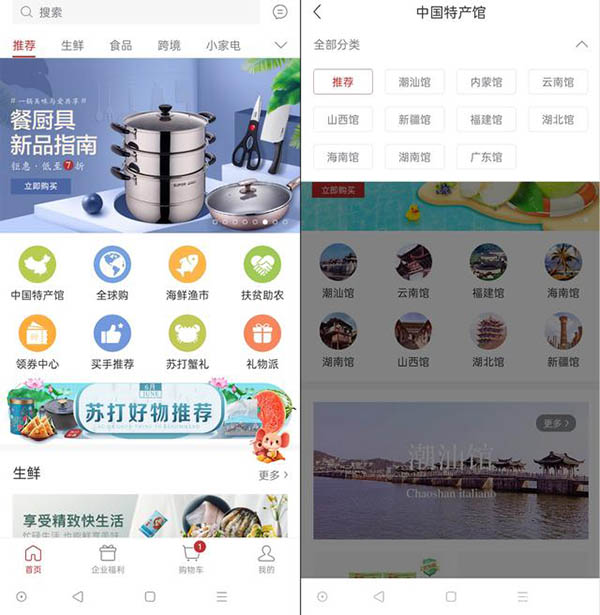The height and width of the screenshot is (615, 600).
Task: Select the 广东馆 category chip
Action: point(486,157)
